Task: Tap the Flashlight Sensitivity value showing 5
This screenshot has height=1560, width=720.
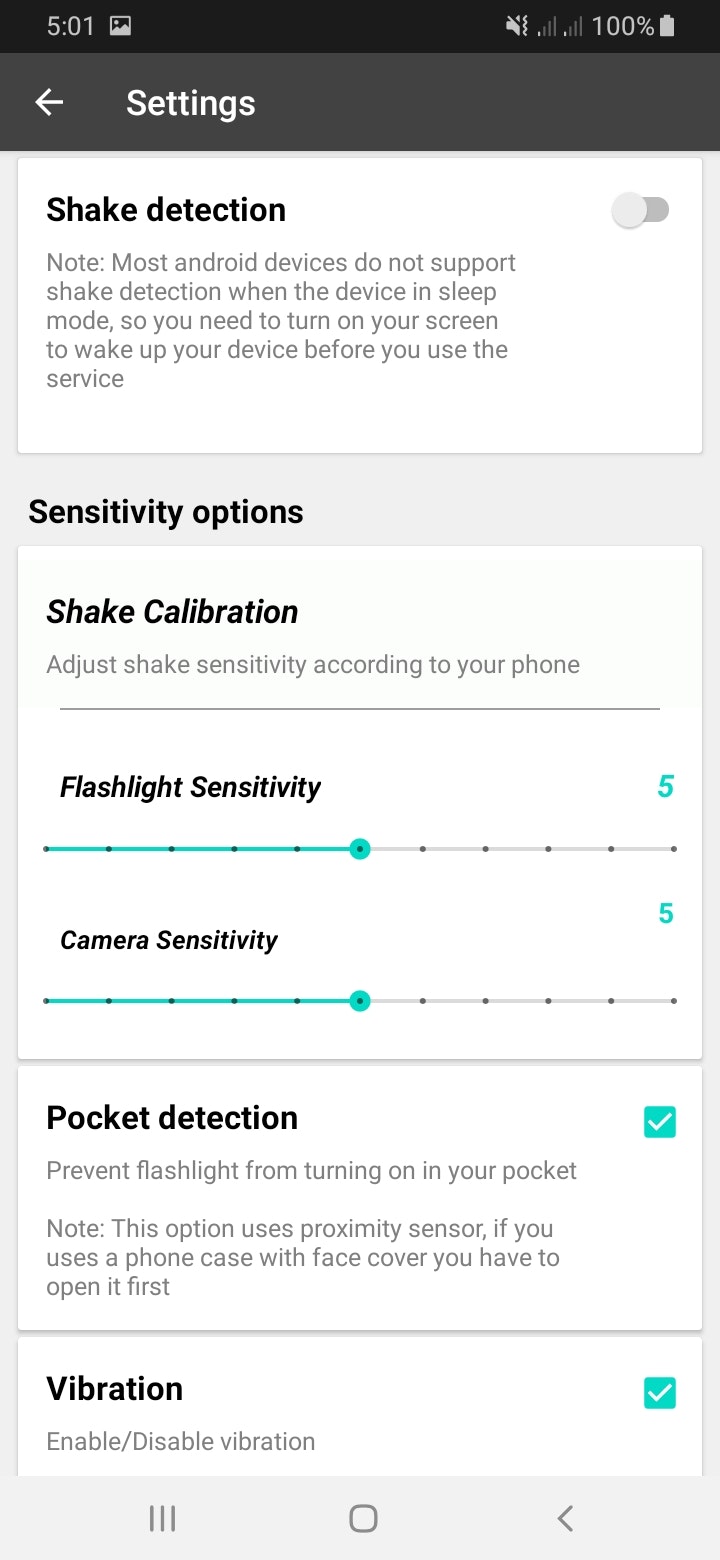Action: (x=666, y=786)
